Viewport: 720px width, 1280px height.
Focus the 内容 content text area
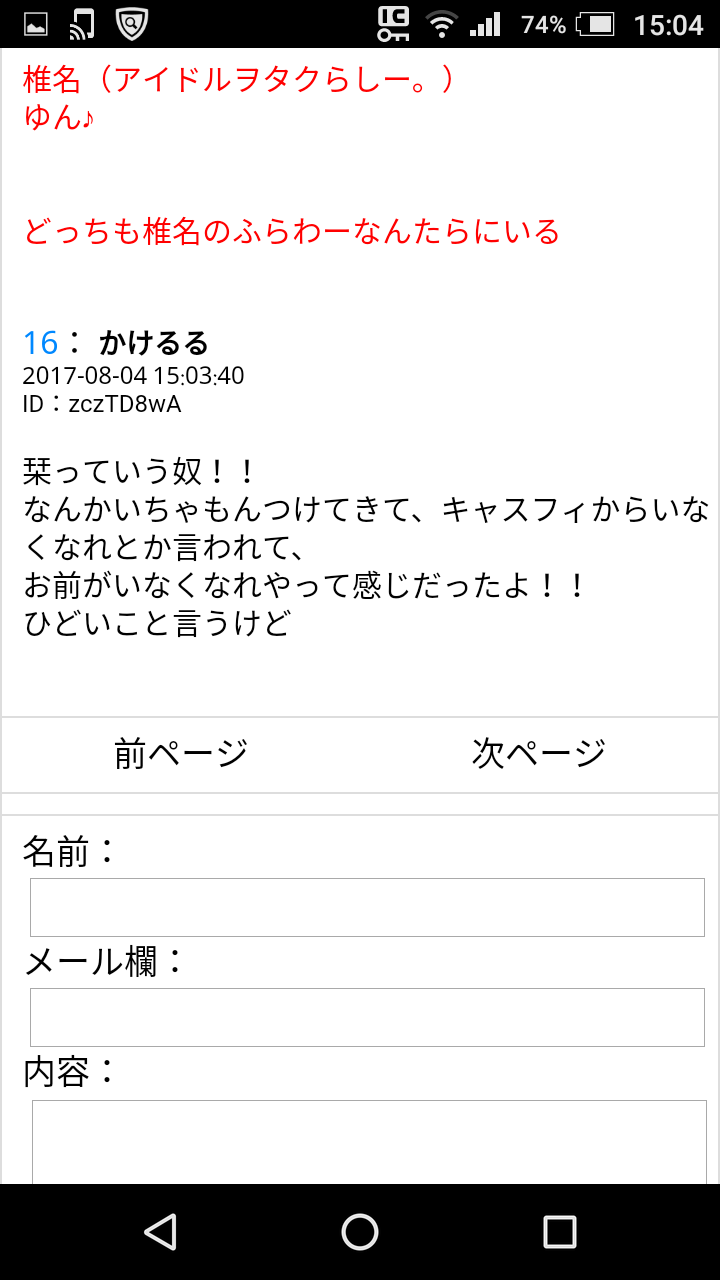368,1142
